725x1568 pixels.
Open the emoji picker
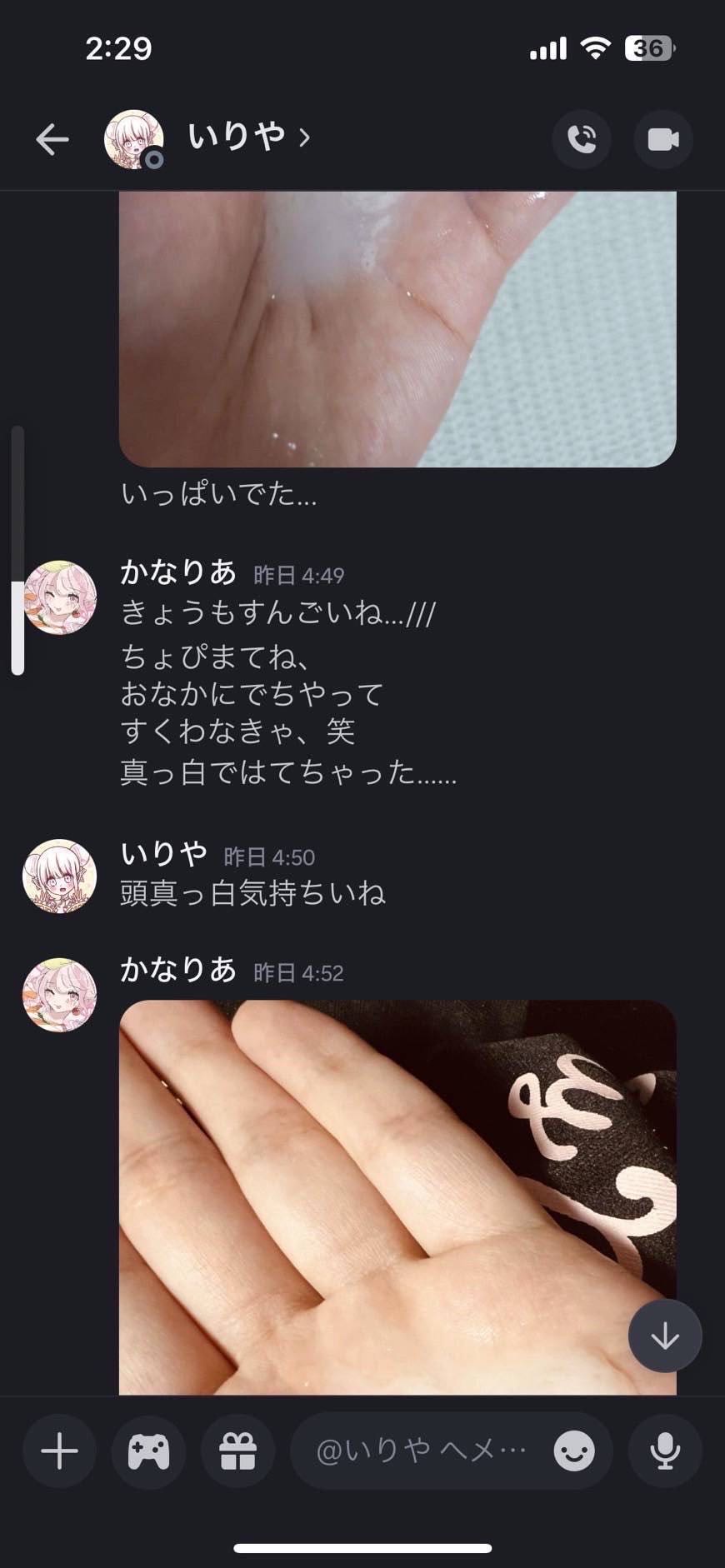coord(574,1452)
